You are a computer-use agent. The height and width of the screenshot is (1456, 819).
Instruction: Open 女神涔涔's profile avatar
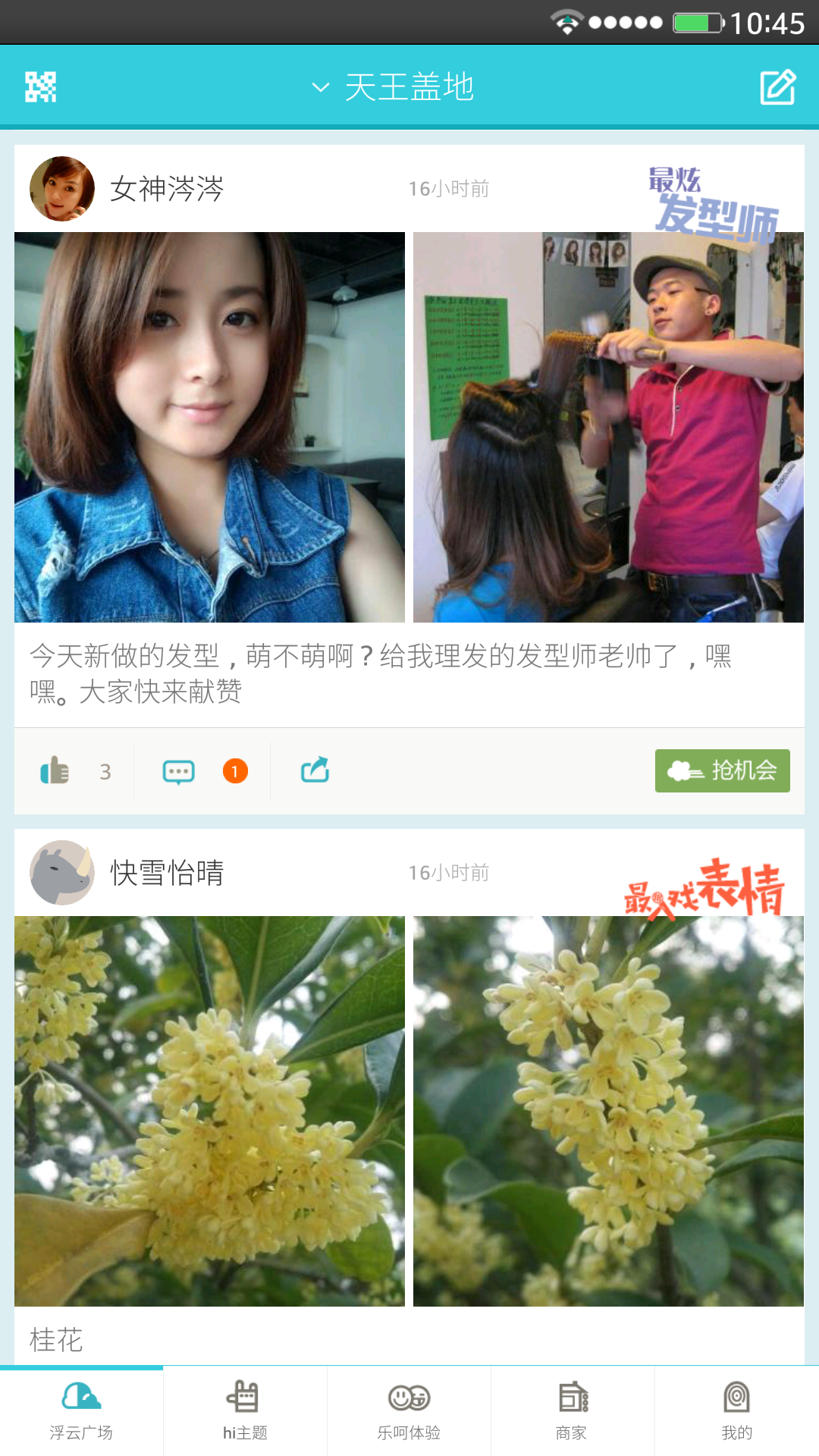coord(62,189)
